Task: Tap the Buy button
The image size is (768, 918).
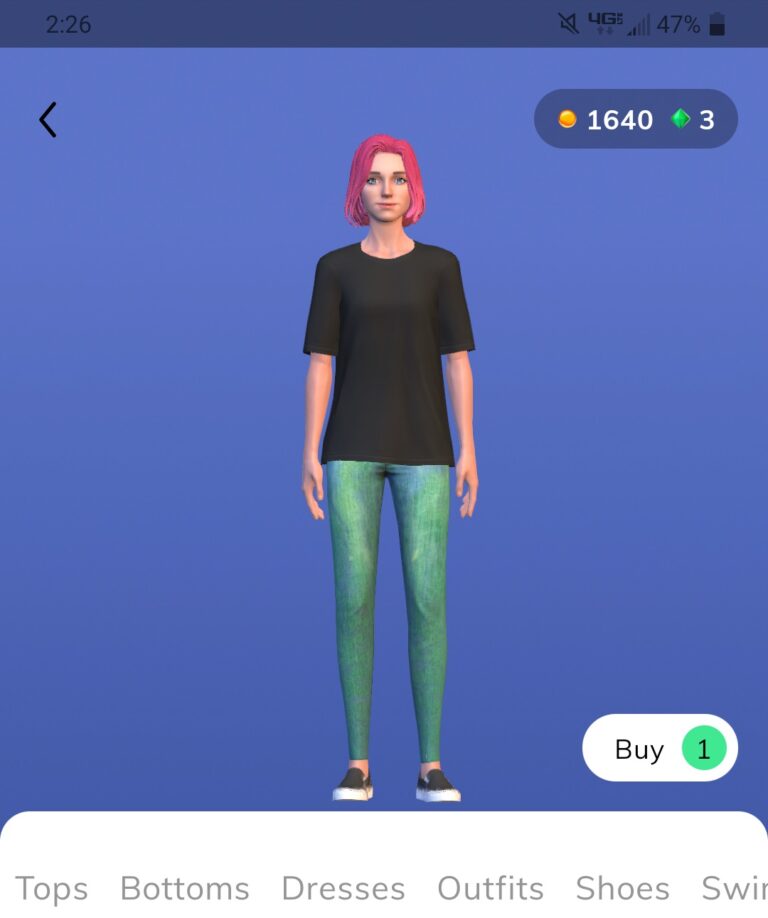Action: click(660, 749)
